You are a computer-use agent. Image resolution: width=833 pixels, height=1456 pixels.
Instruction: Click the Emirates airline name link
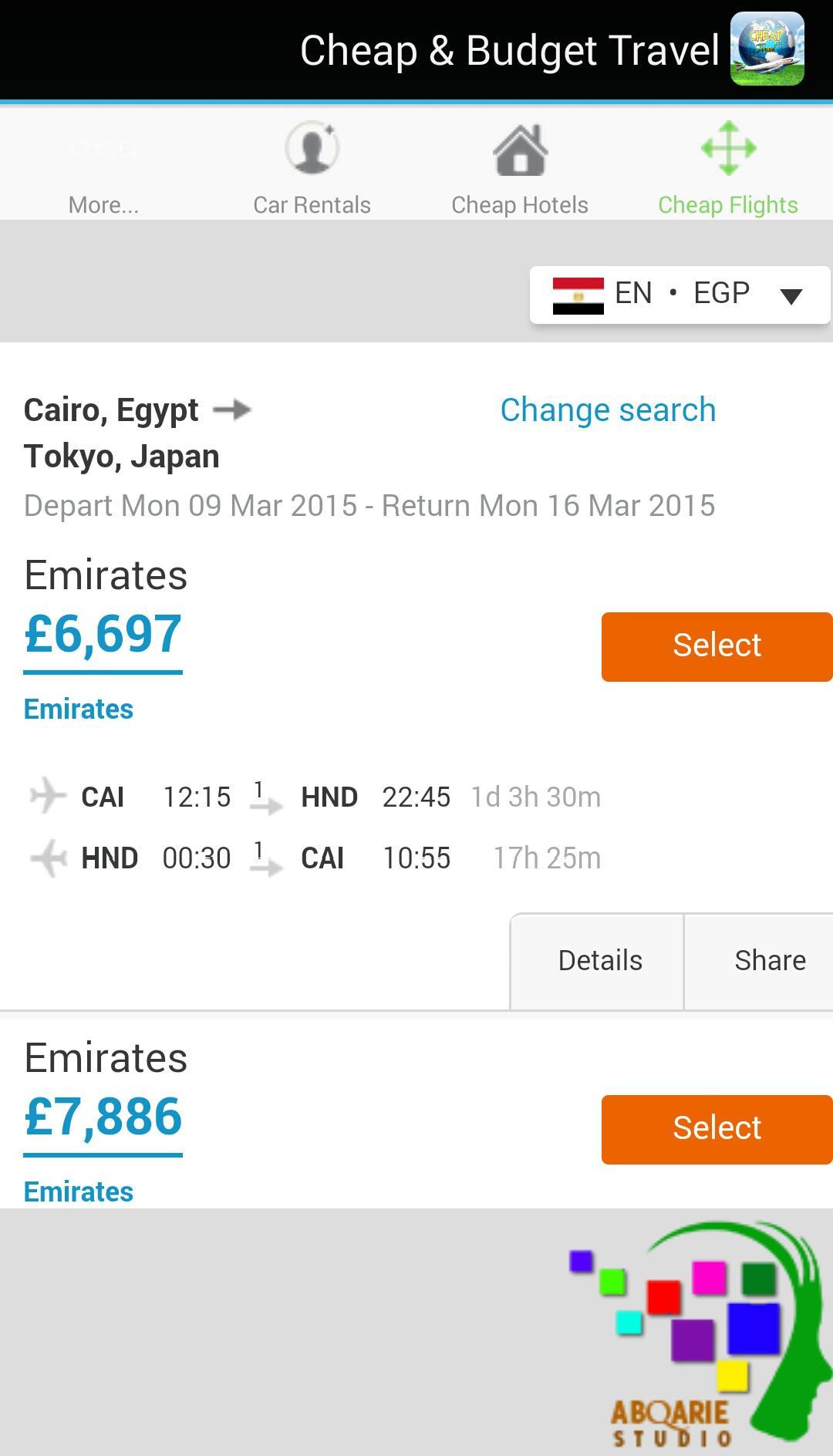click(78, 708)
